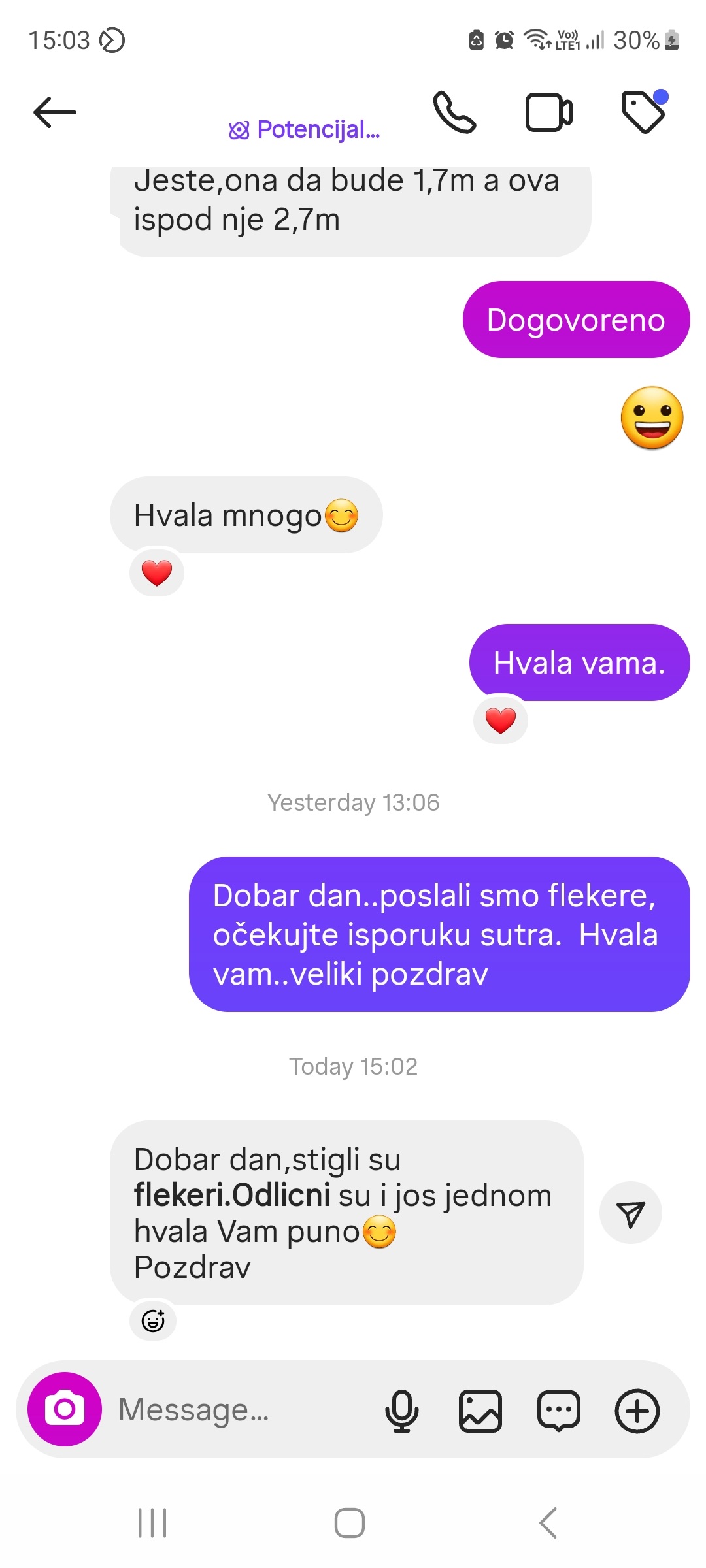
Task: Start a video call
Action: pos(549,112)
